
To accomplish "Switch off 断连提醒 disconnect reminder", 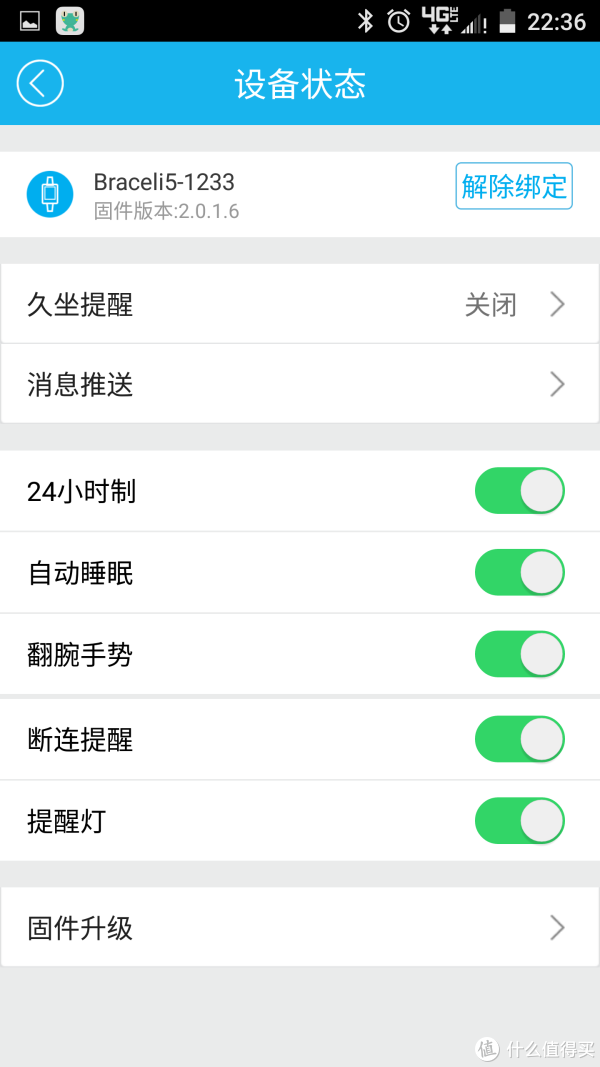I will click(x=520, y=739).
